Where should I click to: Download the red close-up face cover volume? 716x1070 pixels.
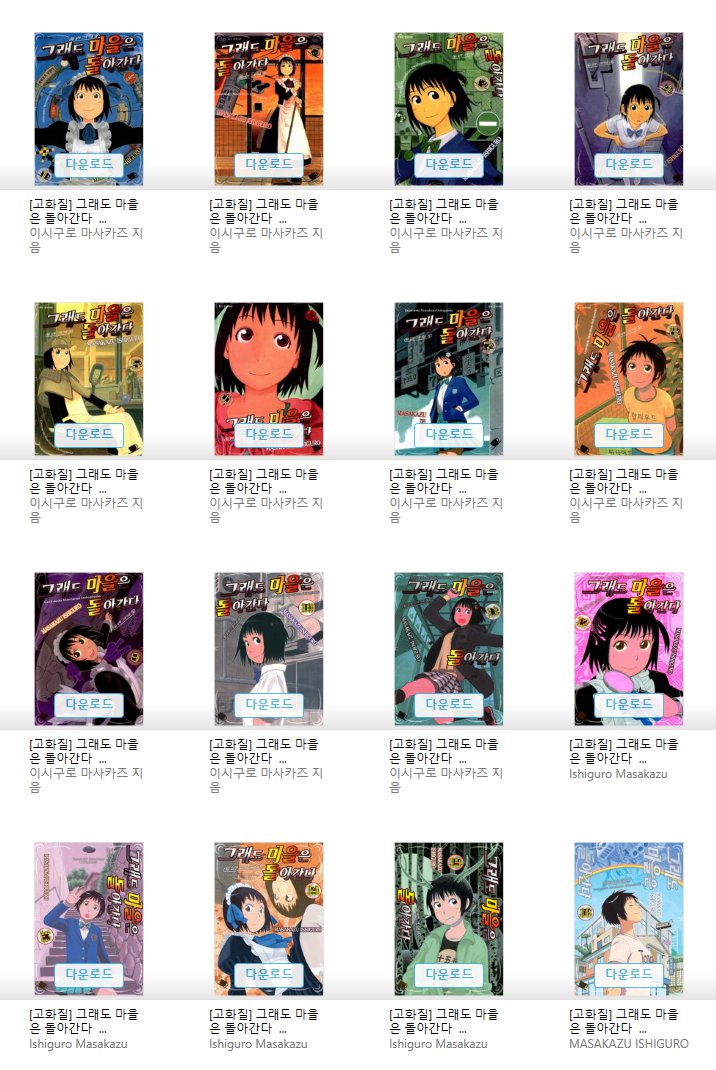[x=268, y=435]
